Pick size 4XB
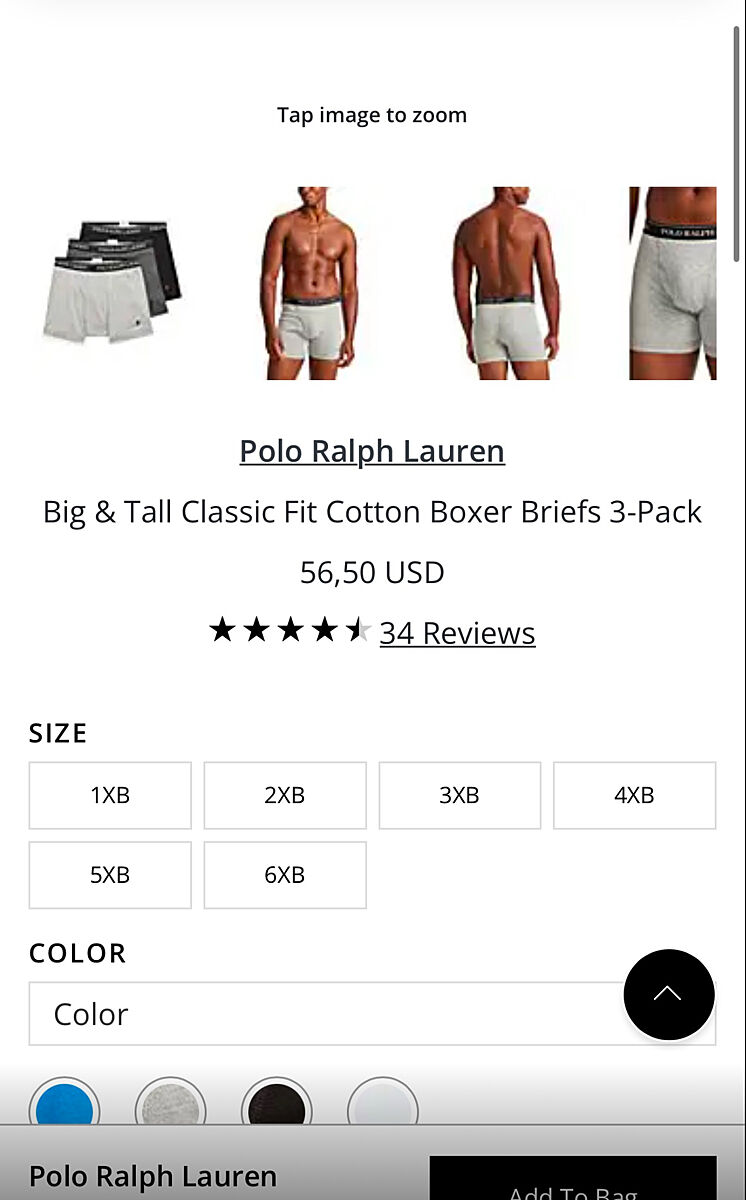 pos(634,795)
